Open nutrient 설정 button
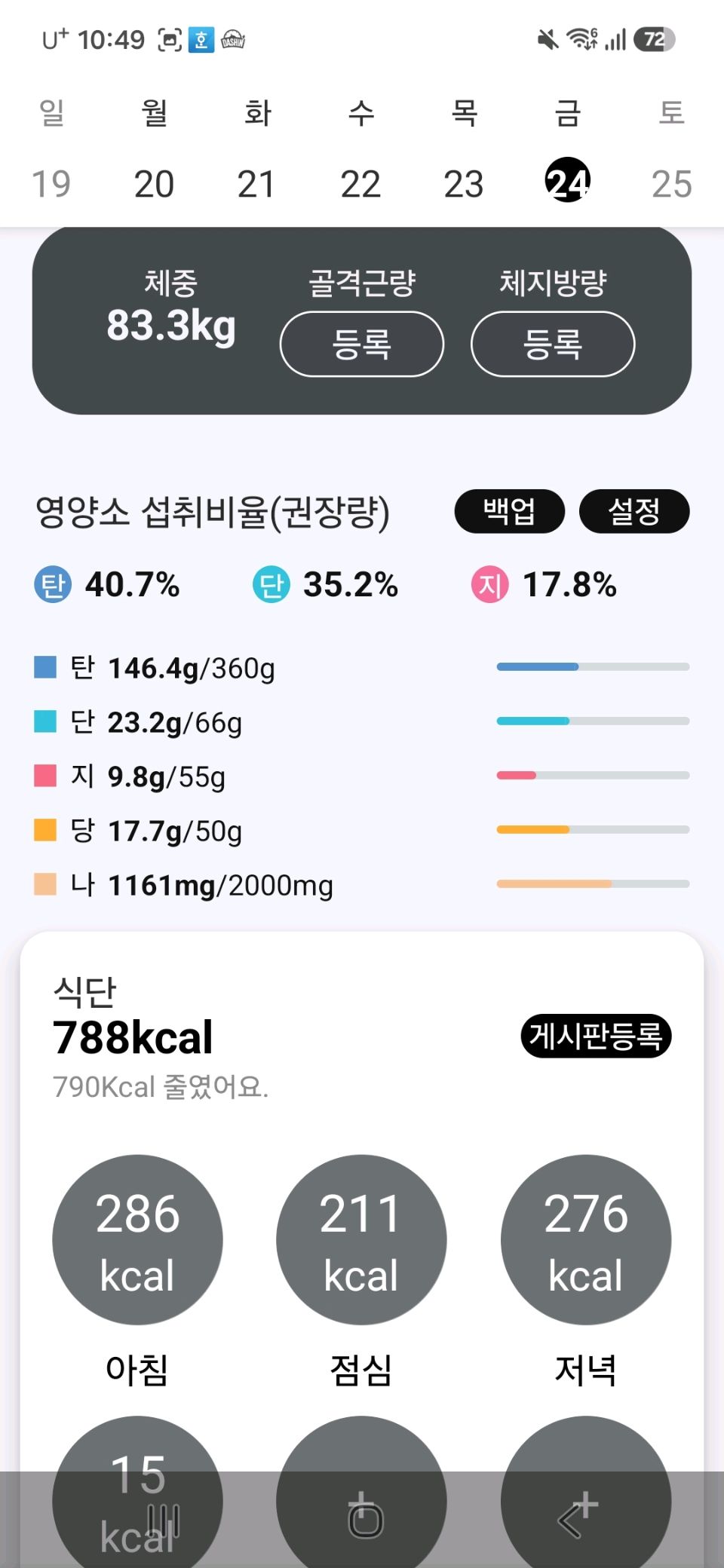 [634, 511]
